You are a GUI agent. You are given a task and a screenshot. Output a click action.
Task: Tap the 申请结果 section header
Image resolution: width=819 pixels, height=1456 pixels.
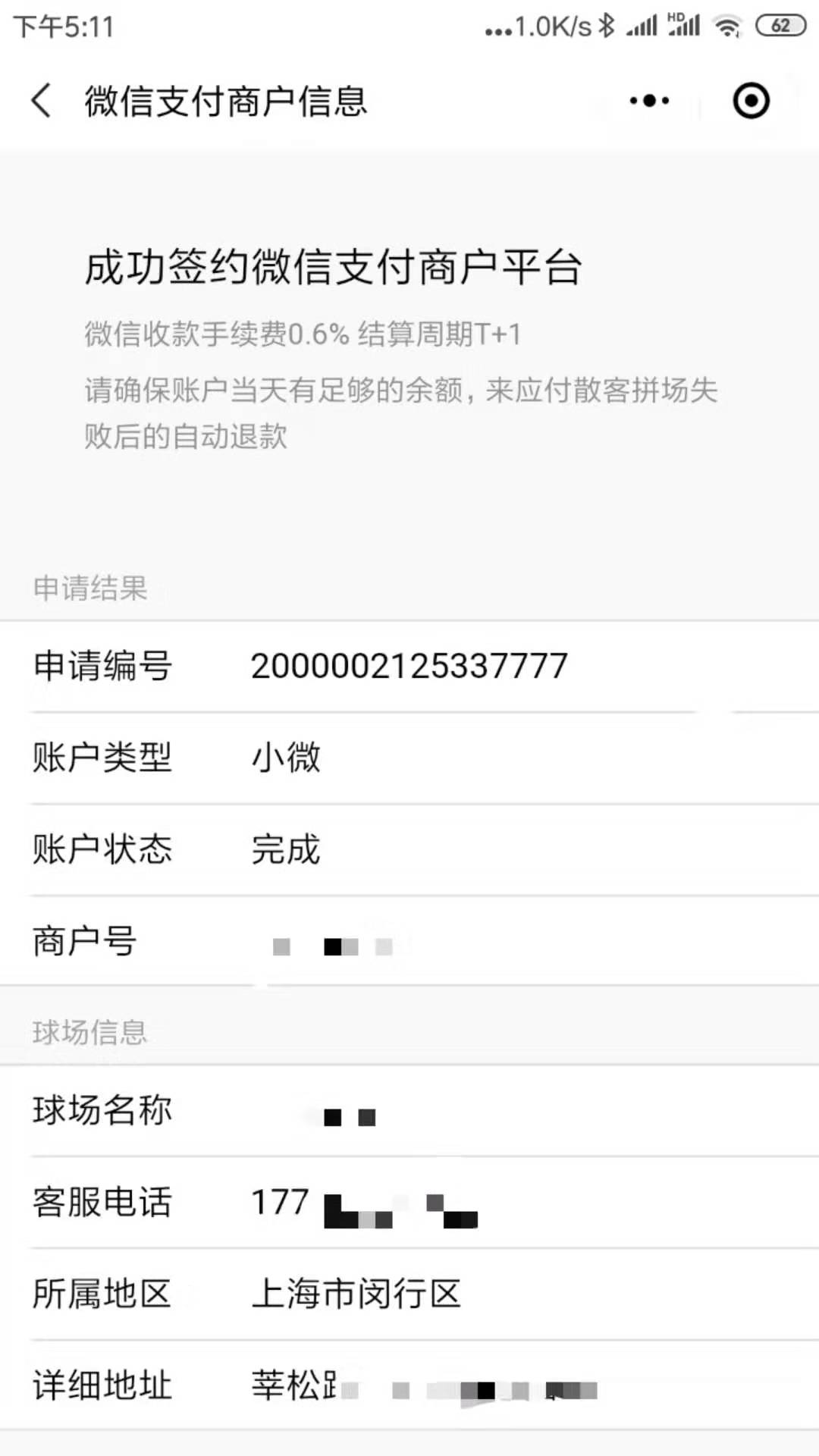[x=91, y=585]
